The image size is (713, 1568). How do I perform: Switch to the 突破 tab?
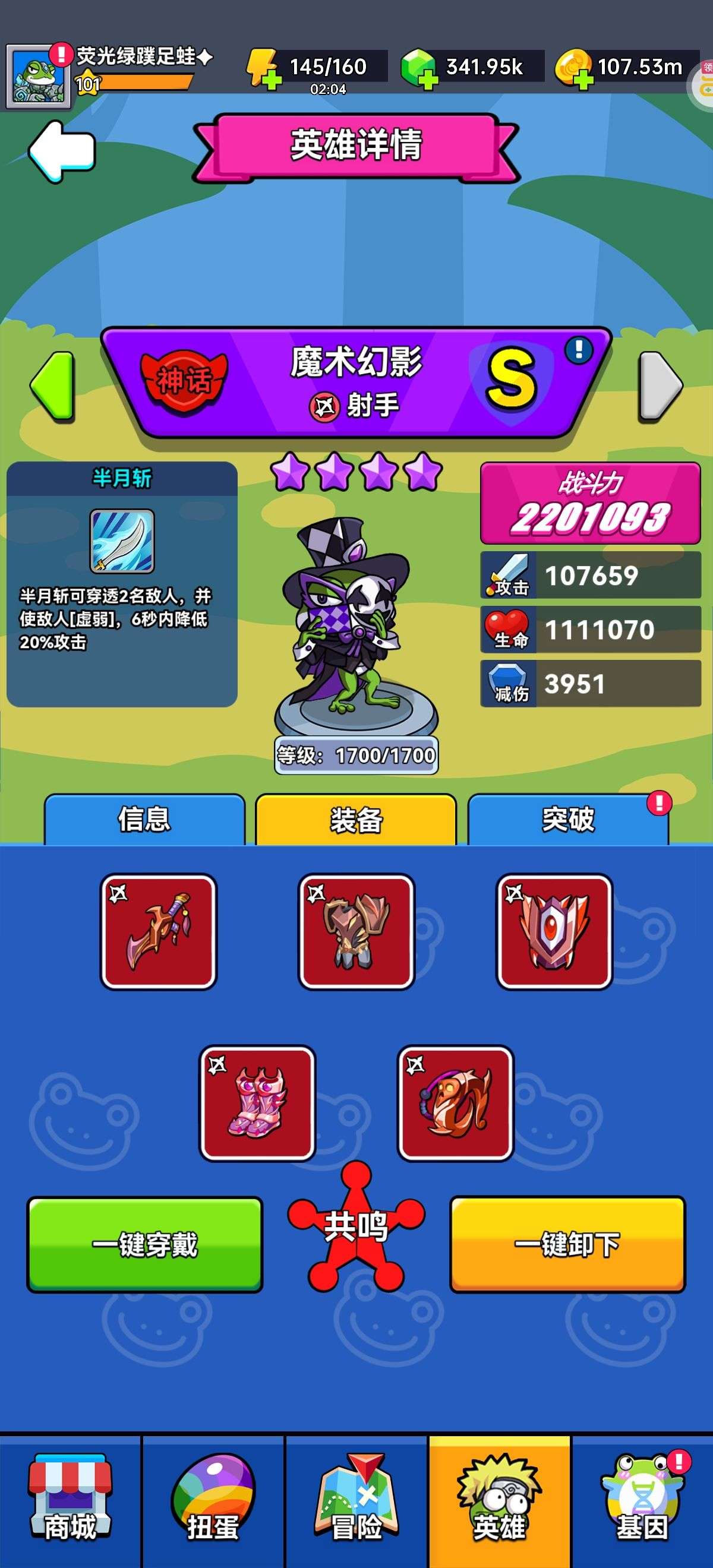coord(567,819)
